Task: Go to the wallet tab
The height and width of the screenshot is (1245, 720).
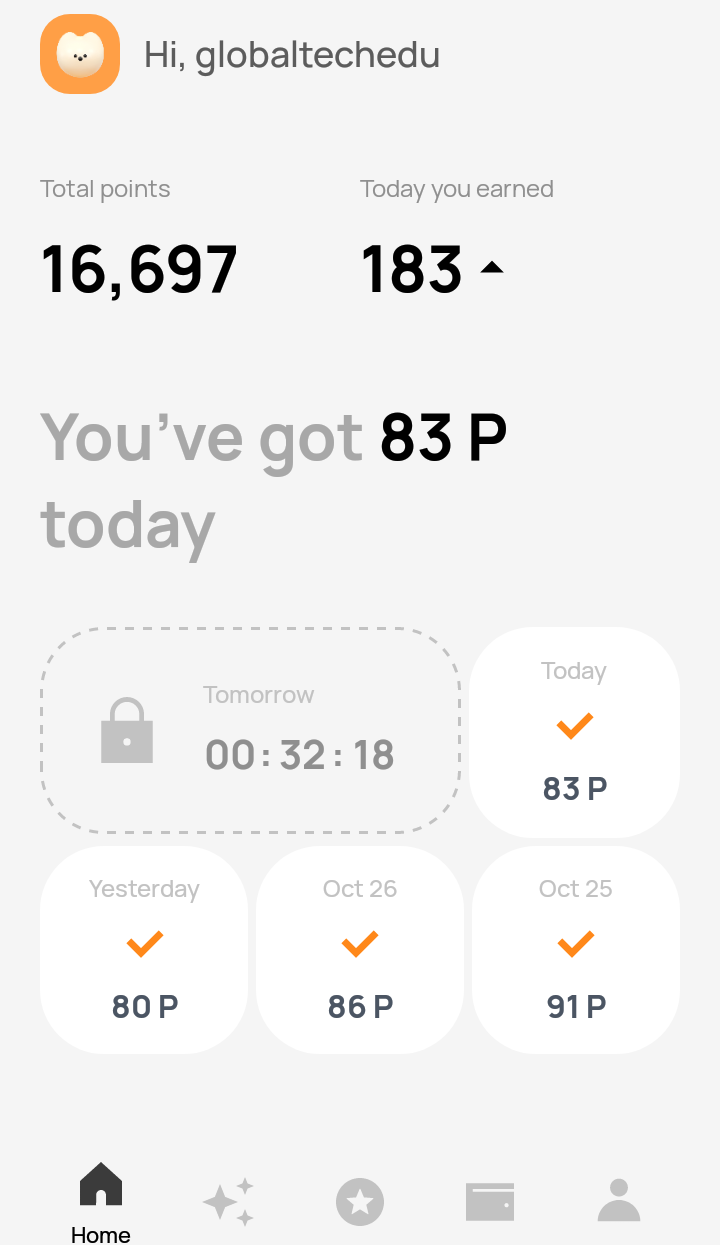Action: (x=490, y=1201)
